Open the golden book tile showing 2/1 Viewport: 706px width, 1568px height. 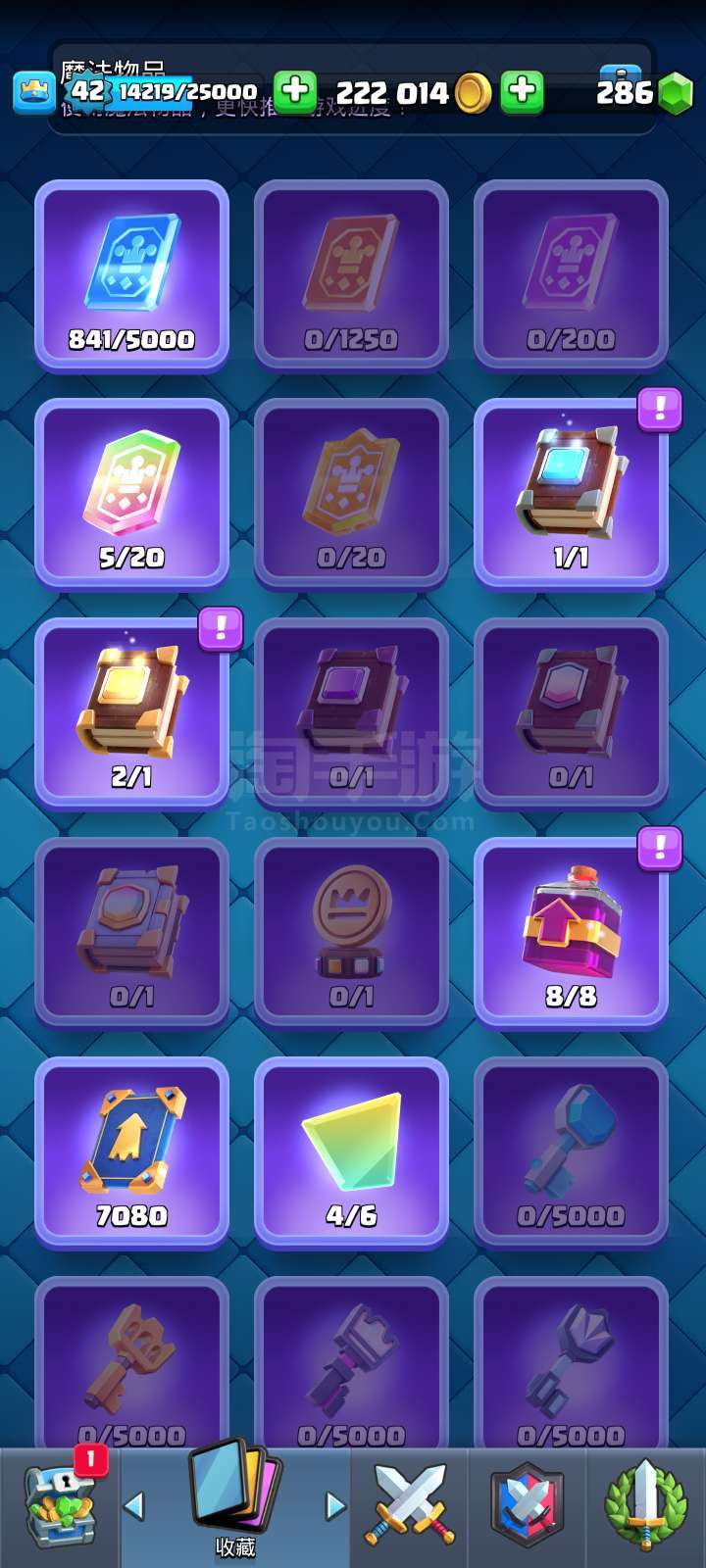pos(131,713)
